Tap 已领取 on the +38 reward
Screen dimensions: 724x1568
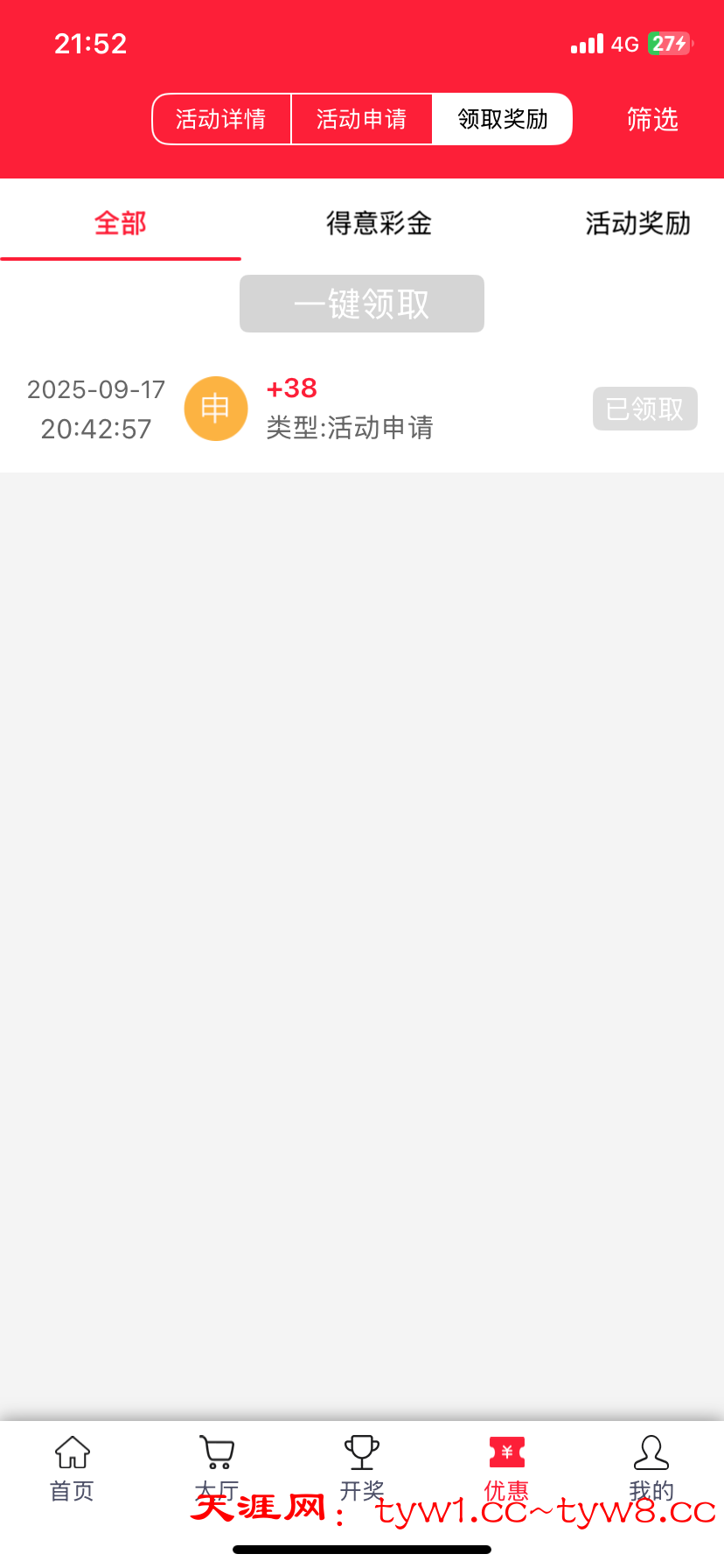[x=645, y=409]
